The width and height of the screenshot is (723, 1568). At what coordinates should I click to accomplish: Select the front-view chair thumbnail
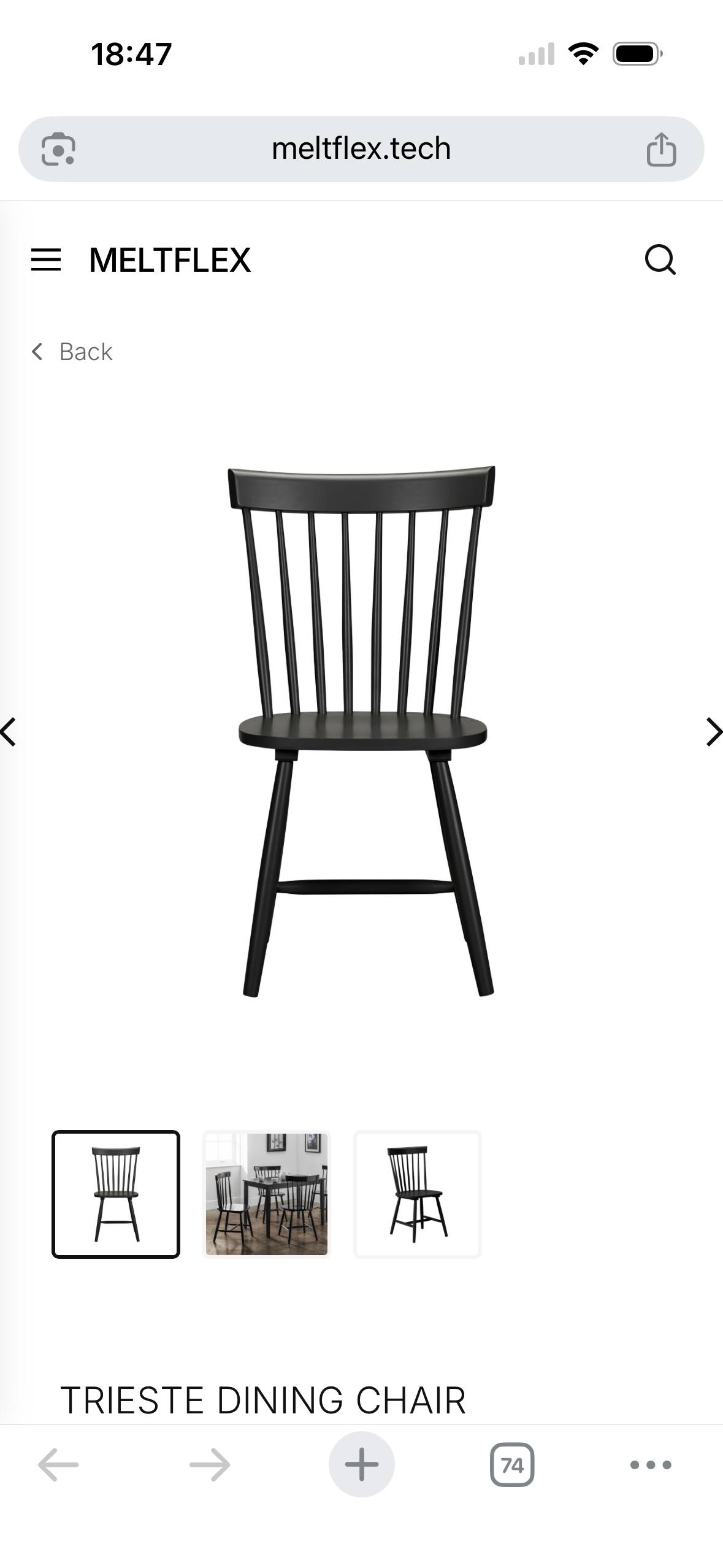[x=116, y=1194]
